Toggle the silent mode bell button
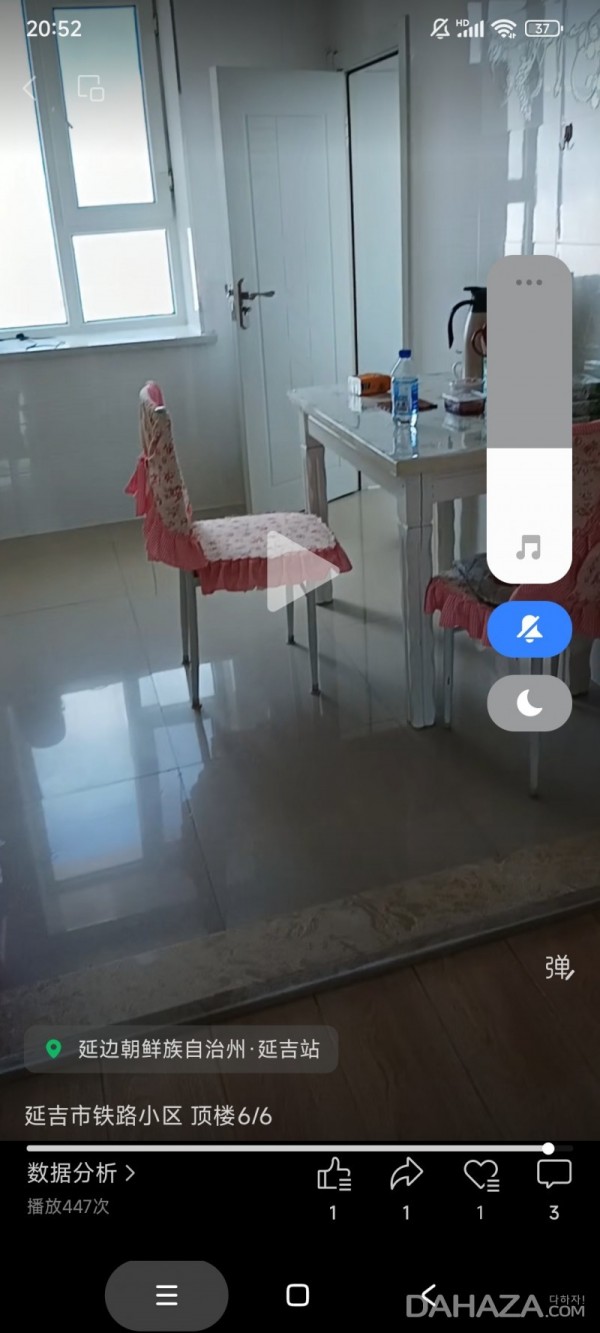This screenshot has height=1333, width=600. tap(529, 629)
